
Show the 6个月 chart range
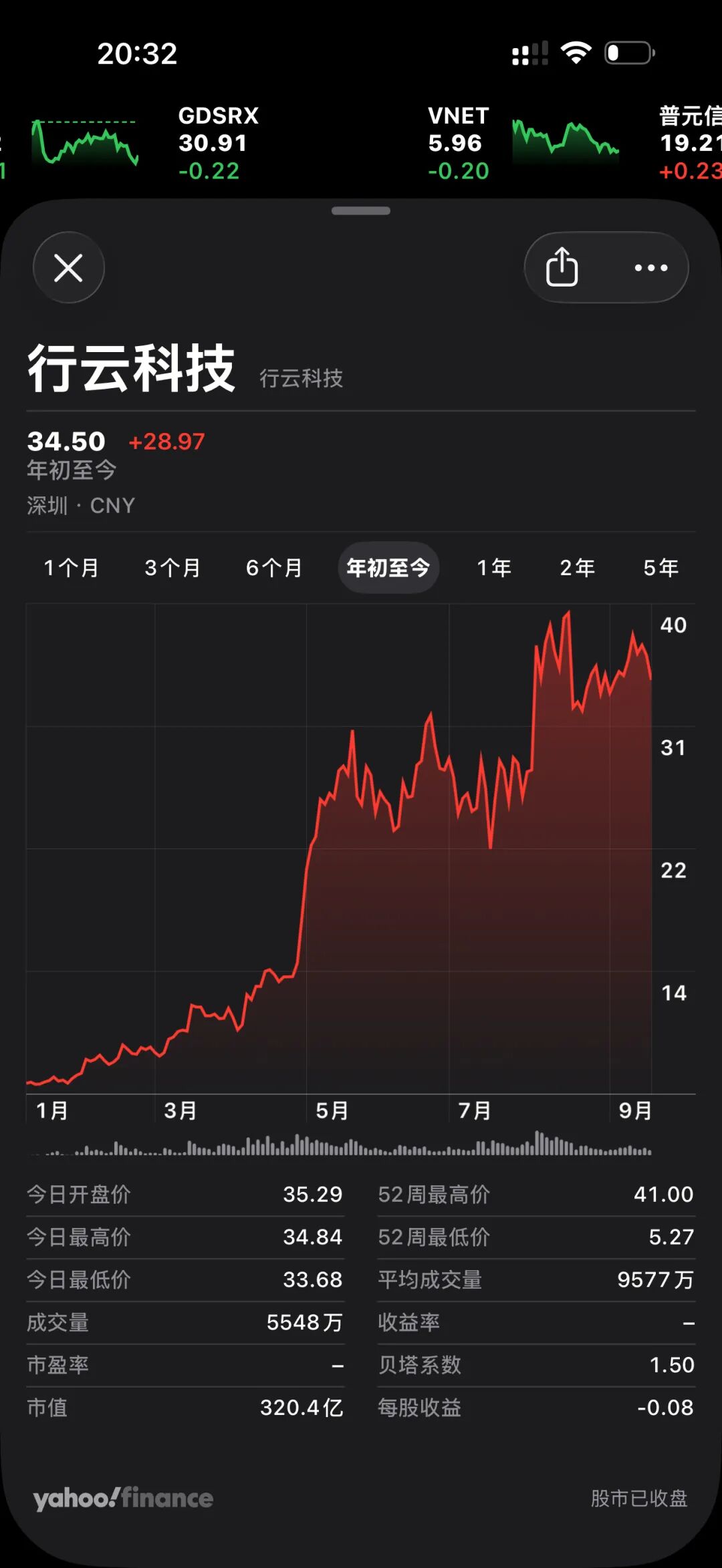click(274, 568)
